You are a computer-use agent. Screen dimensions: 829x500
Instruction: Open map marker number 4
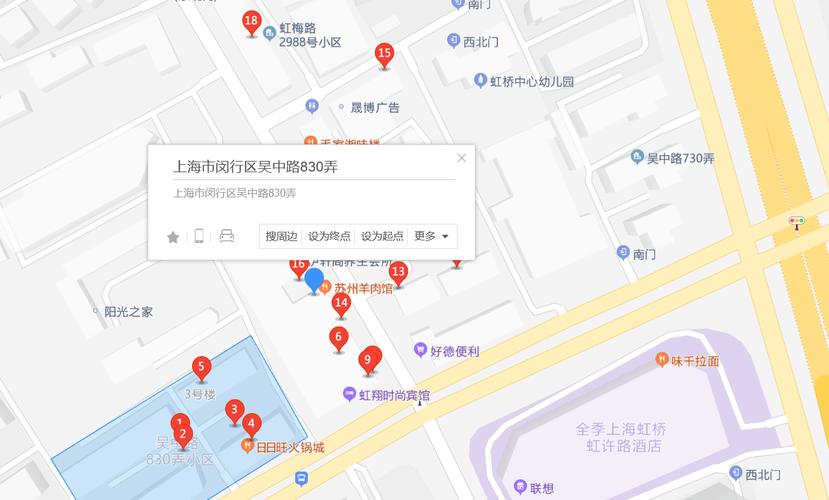[252, 424]
